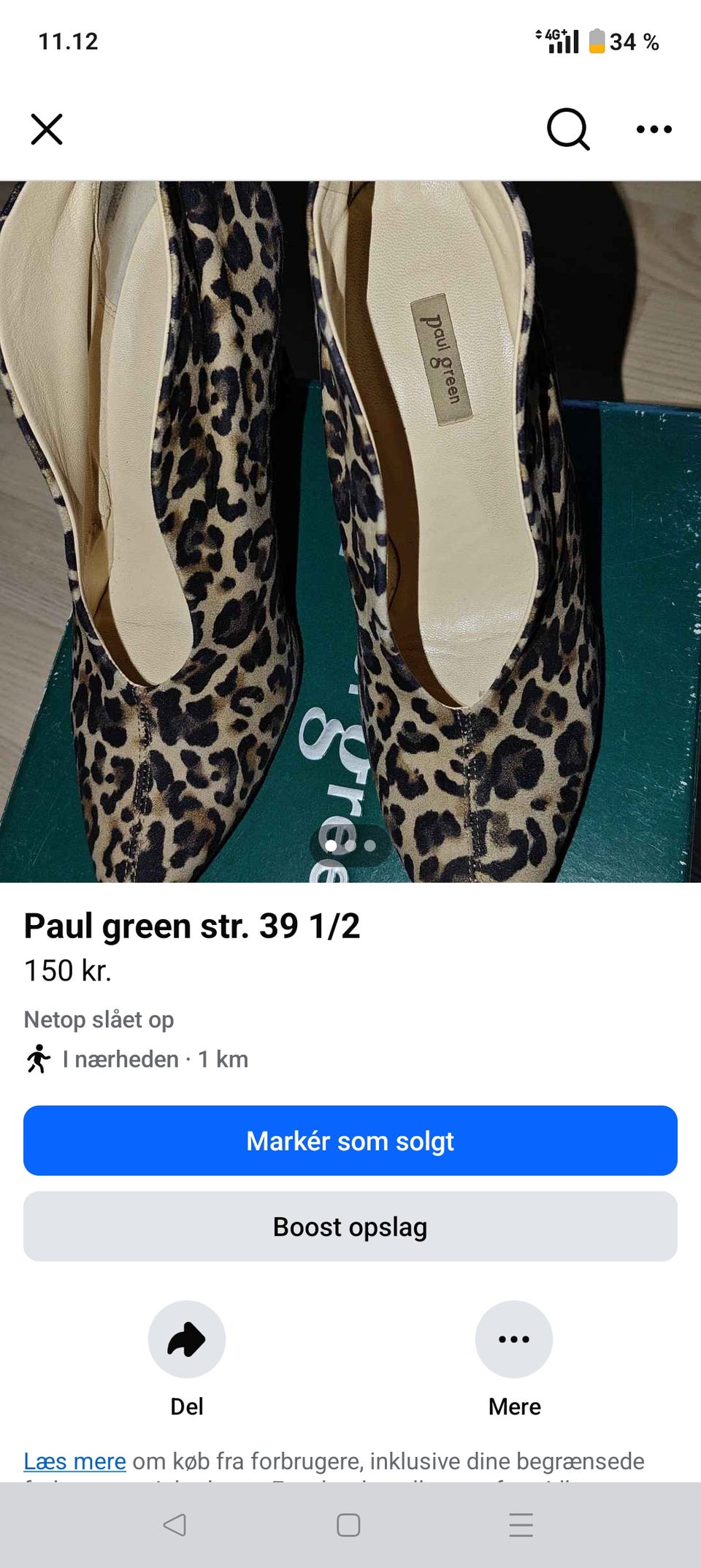The height and width of the screenshot is (1568, 701).
Task: Tap the Del label under the share icon
Action: click(185, 1406)
